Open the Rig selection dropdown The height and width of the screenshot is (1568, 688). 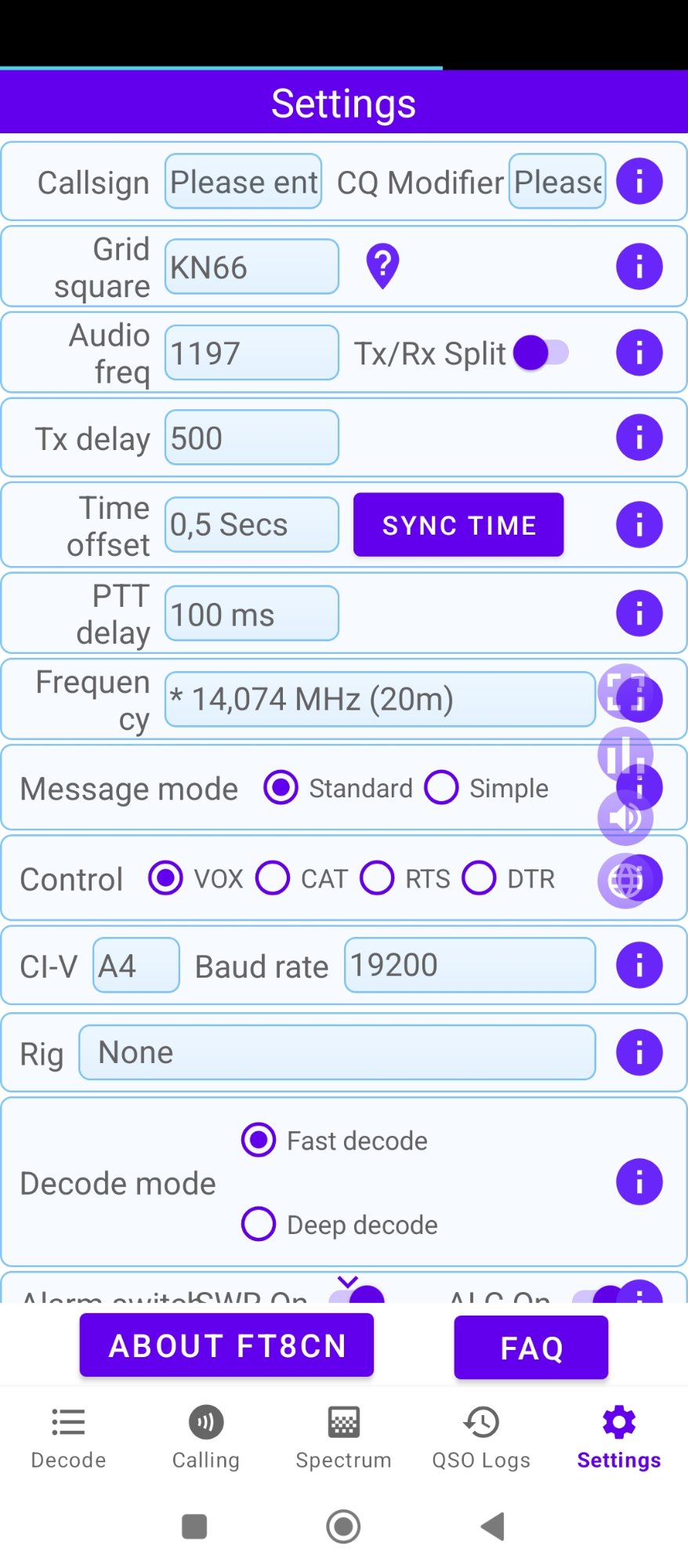(337, 1052)
